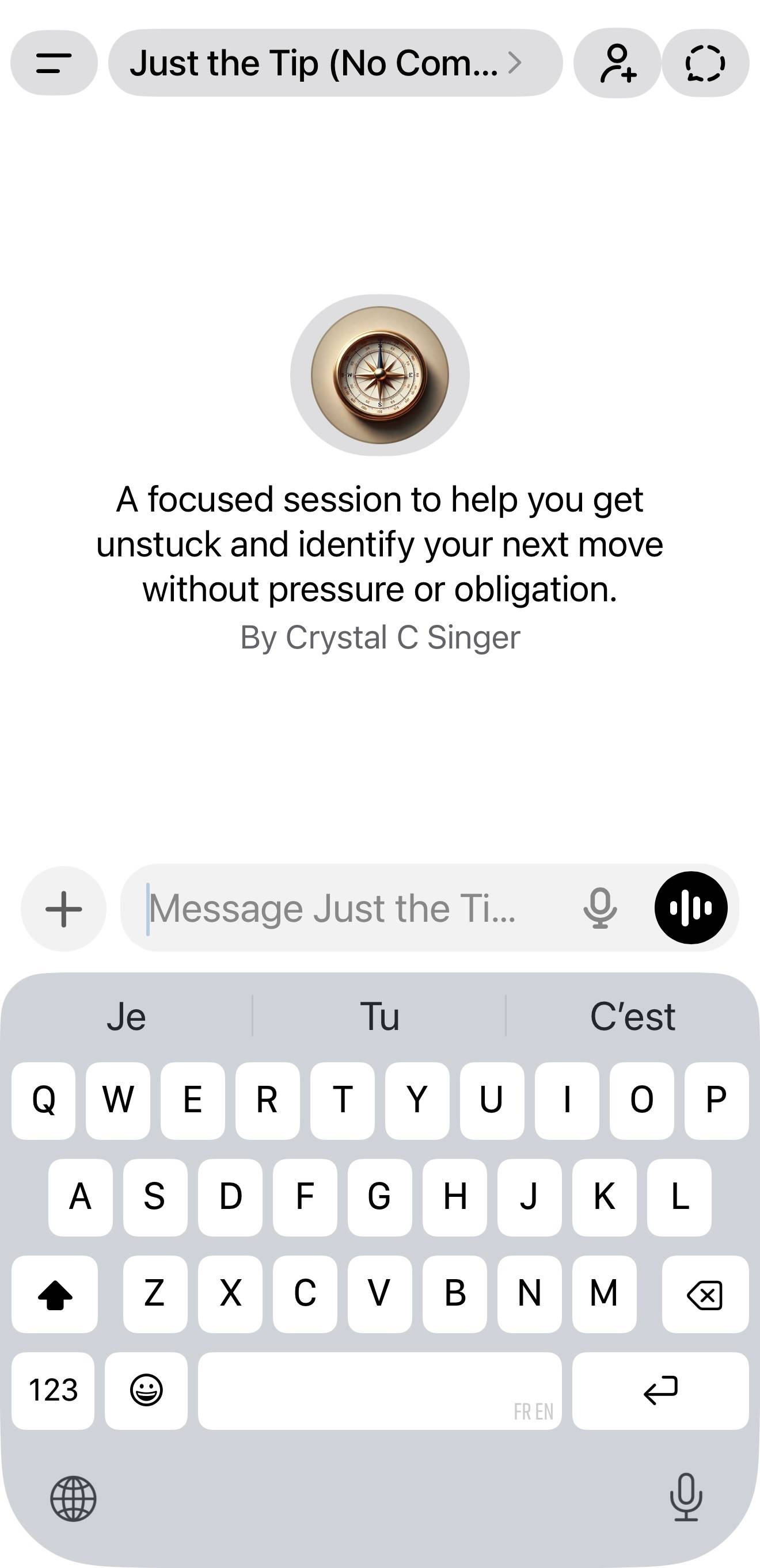Open the Just the Tip title details
Image resolution: width=760 pixels, height=1568 pixels.
[335, 63]
